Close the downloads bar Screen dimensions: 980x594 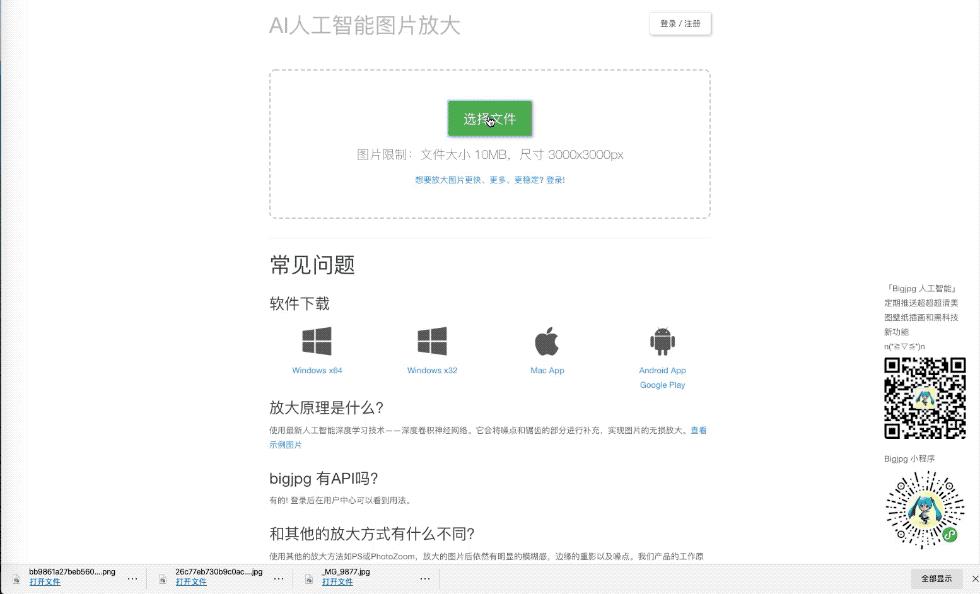(x=975, y=579)
